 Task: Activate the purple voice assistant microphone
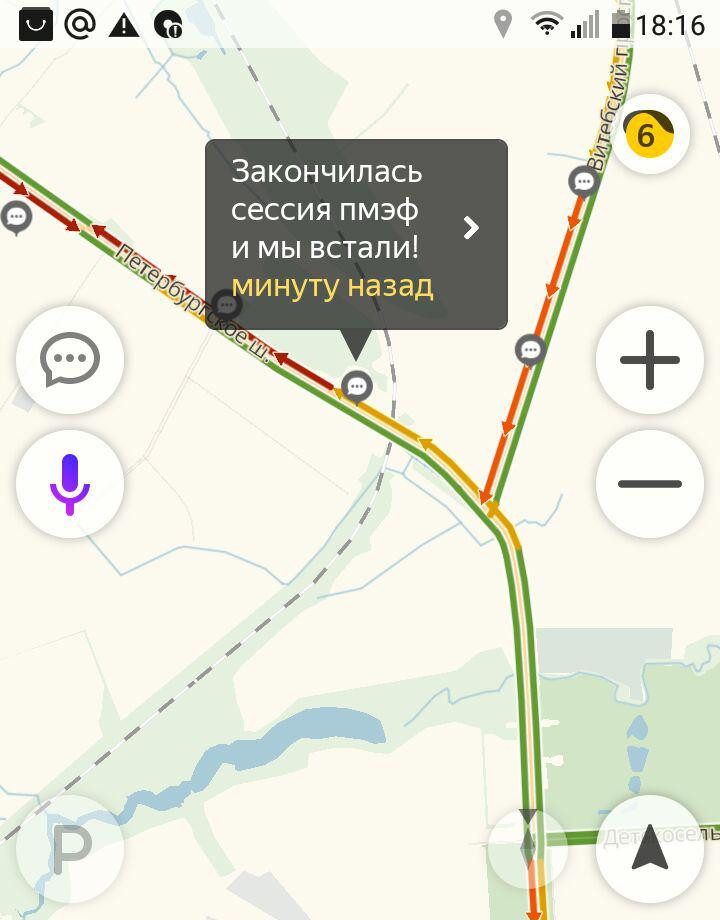(x=70, y=484)
